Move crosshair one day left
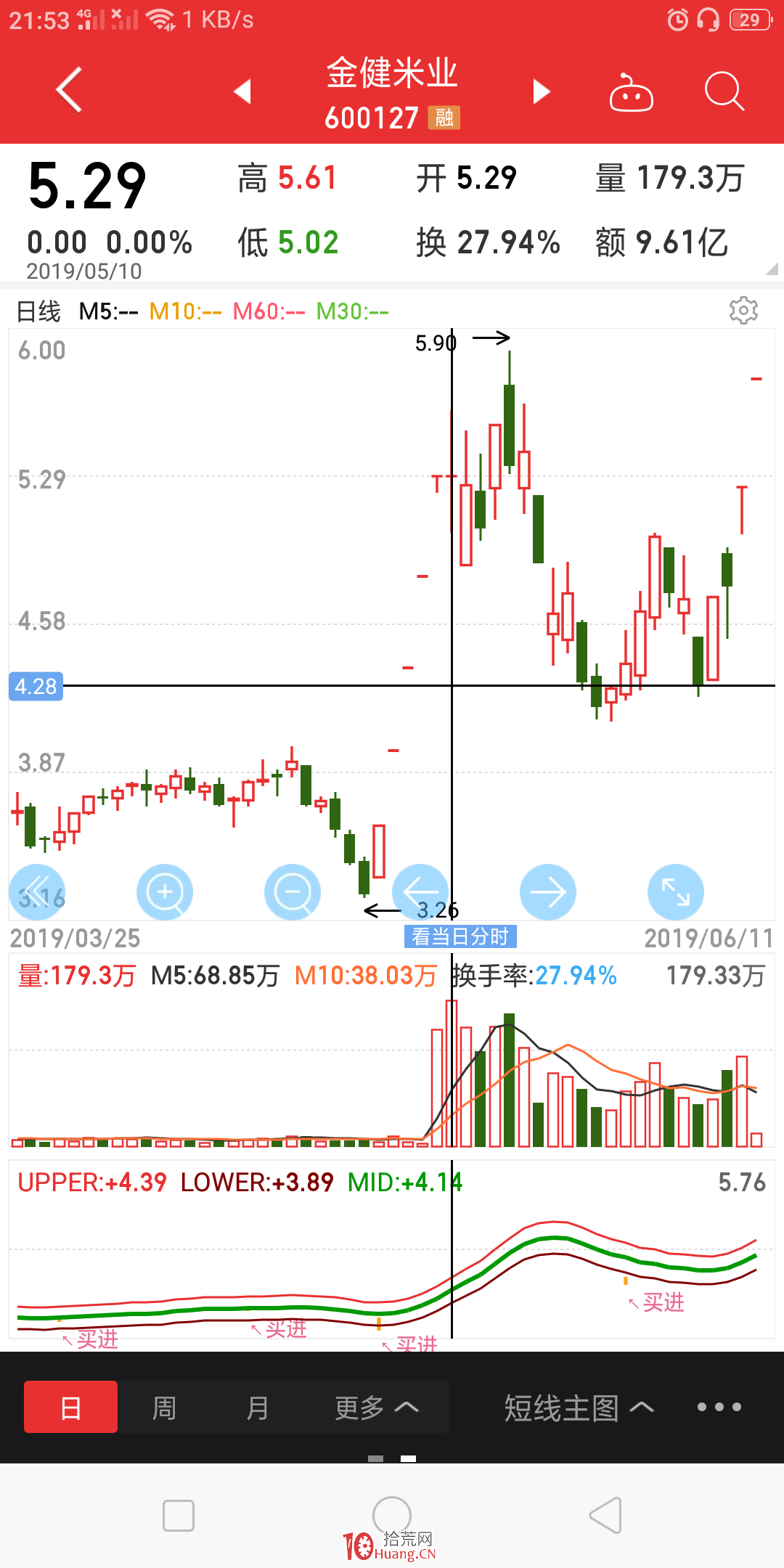The image size is (784, 1568). pyautogui.click(x=420, y=892)
